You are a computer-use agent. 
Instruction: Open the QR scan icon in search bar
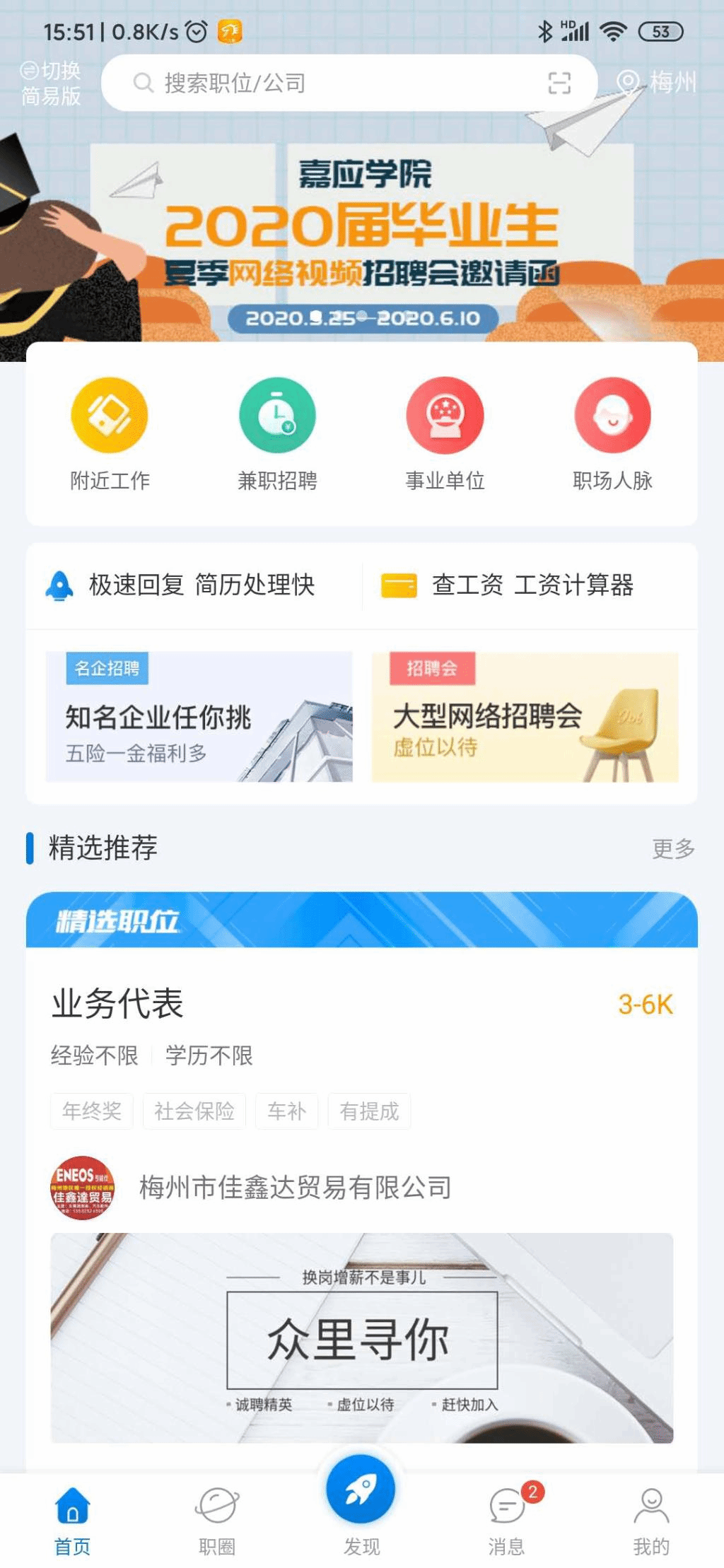click(559, 83)
